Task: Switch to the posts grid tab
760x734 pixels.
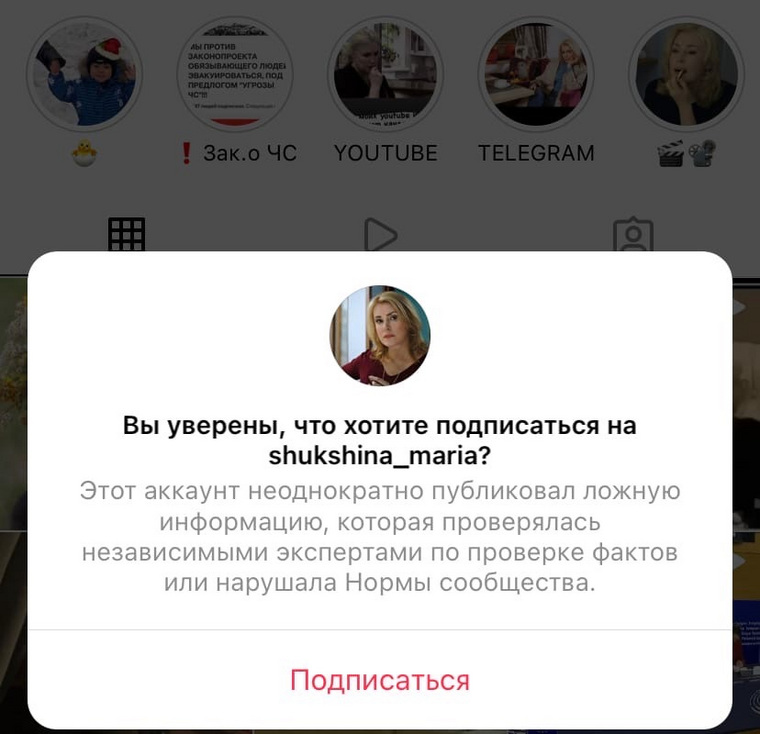Action: (127, 235)
